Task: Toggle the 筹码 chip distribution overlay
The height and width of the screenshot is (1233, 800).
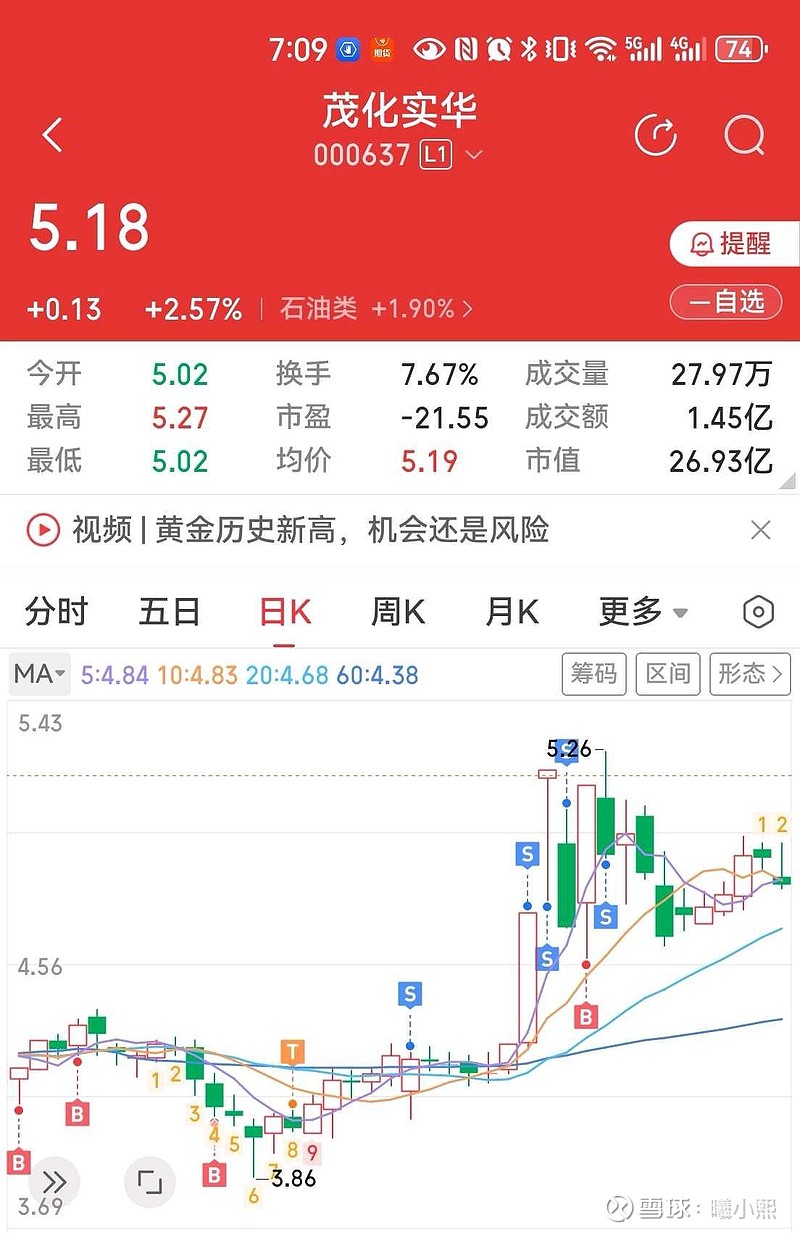Action: coord(594,674)
